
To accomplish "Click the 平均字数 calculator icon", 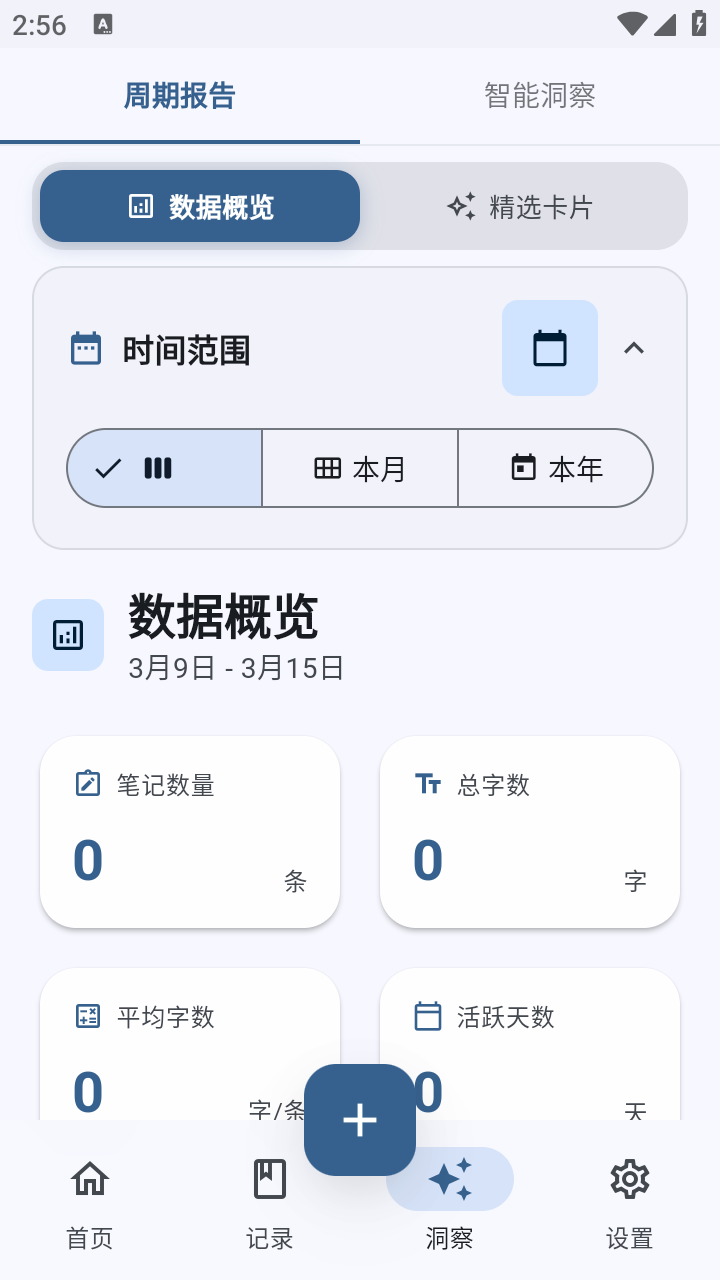I will 87,1016.
